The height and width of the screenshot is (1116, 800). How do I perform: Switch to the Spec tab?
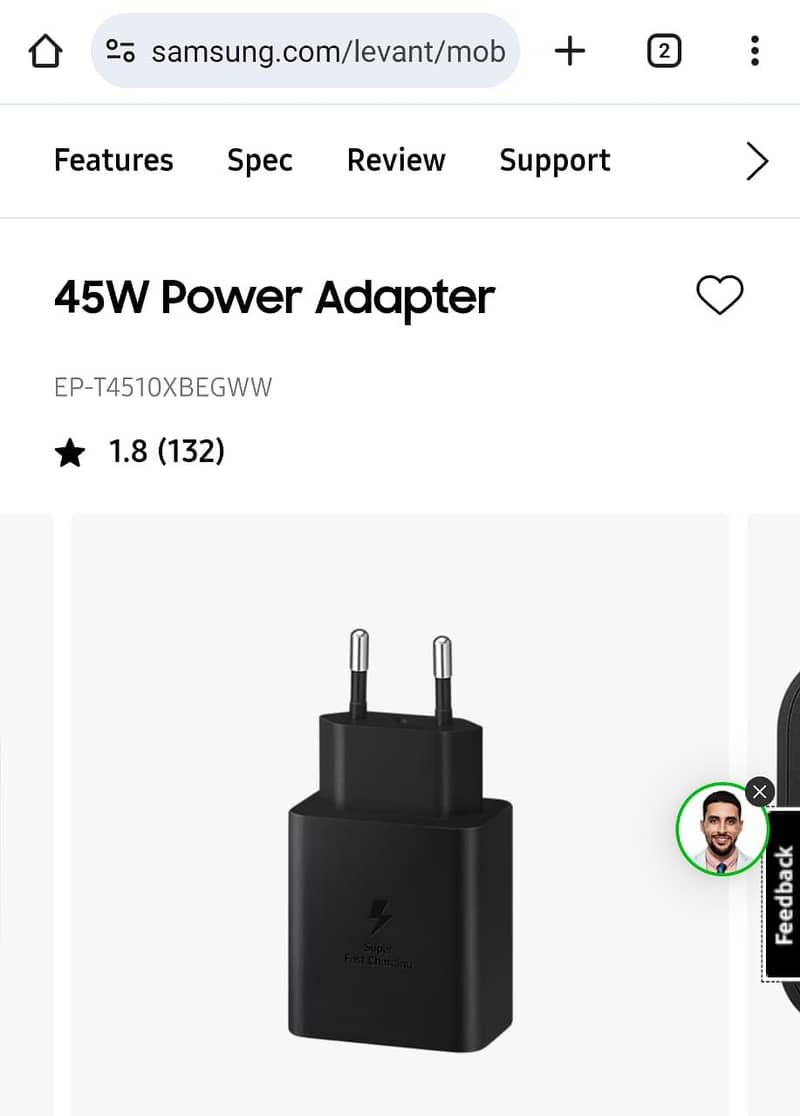(259, 160)
